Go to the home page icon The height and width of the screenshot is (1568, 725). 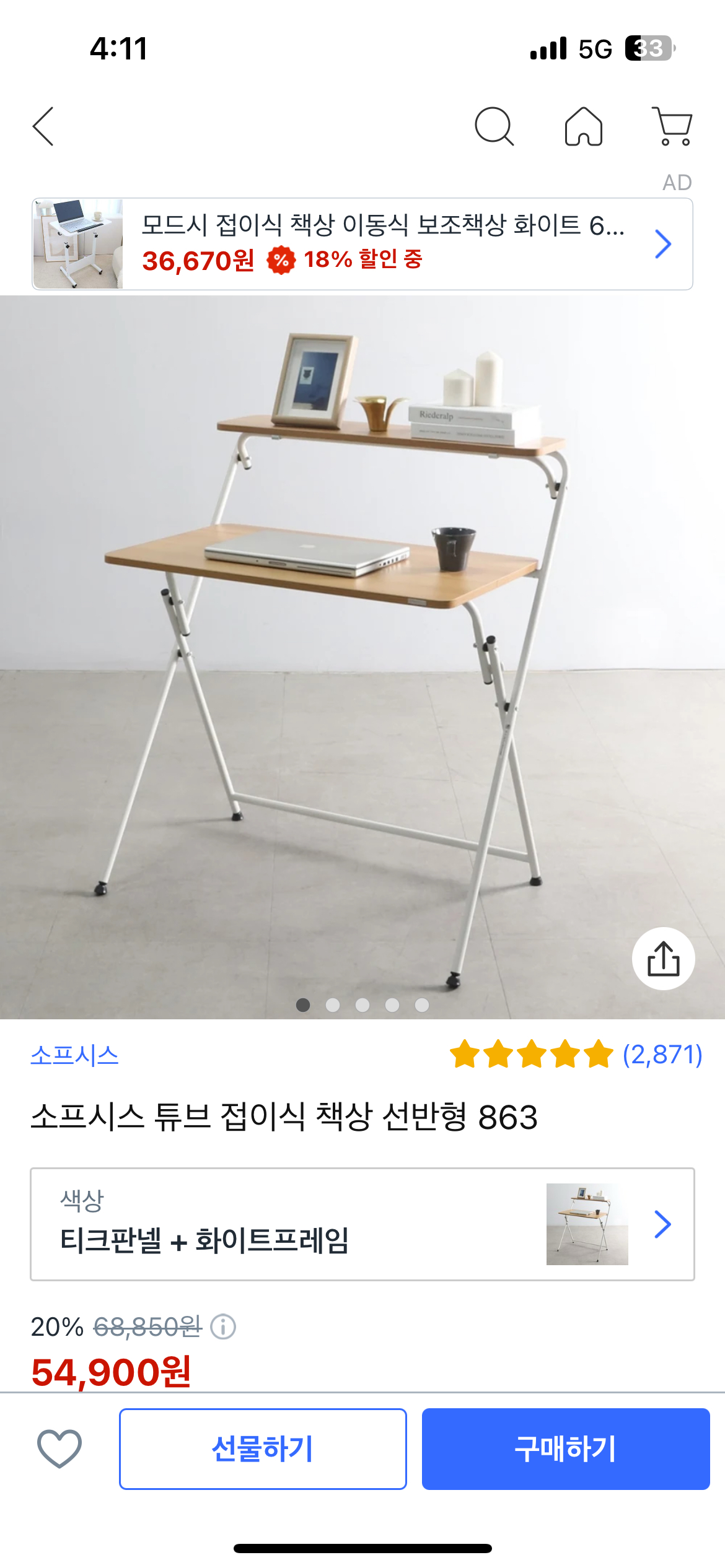tap(583, 126)
